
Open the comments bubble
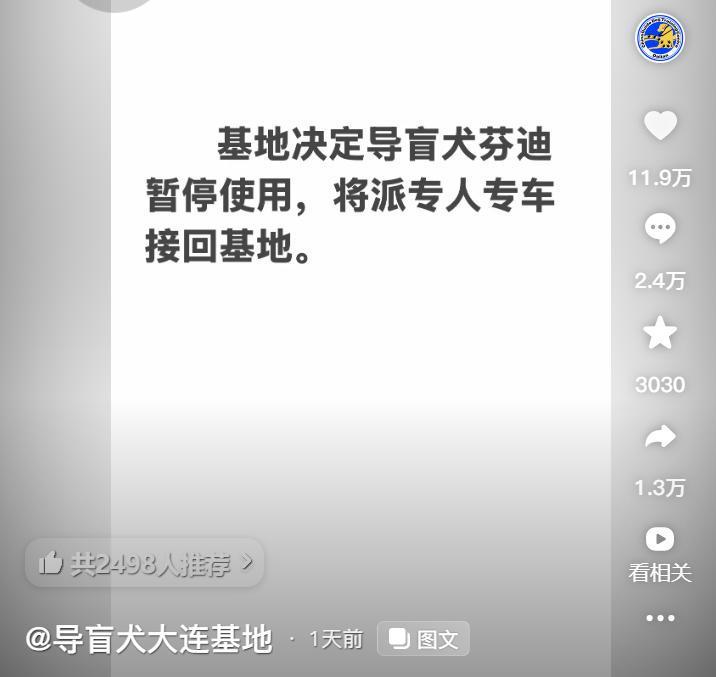click(660, 229)
